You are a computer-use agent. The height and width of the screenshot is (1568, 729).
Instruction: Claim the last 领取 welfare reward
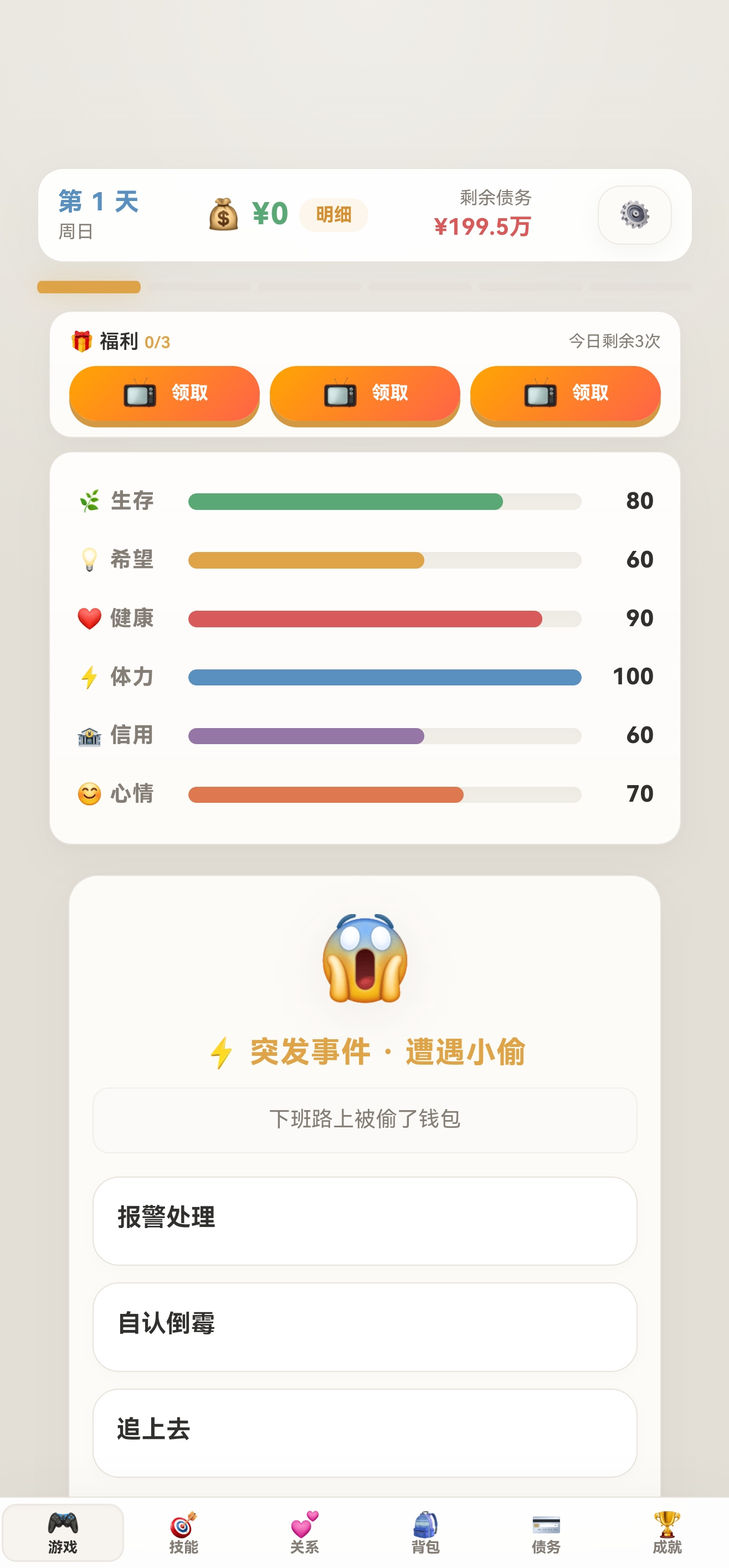564,394
